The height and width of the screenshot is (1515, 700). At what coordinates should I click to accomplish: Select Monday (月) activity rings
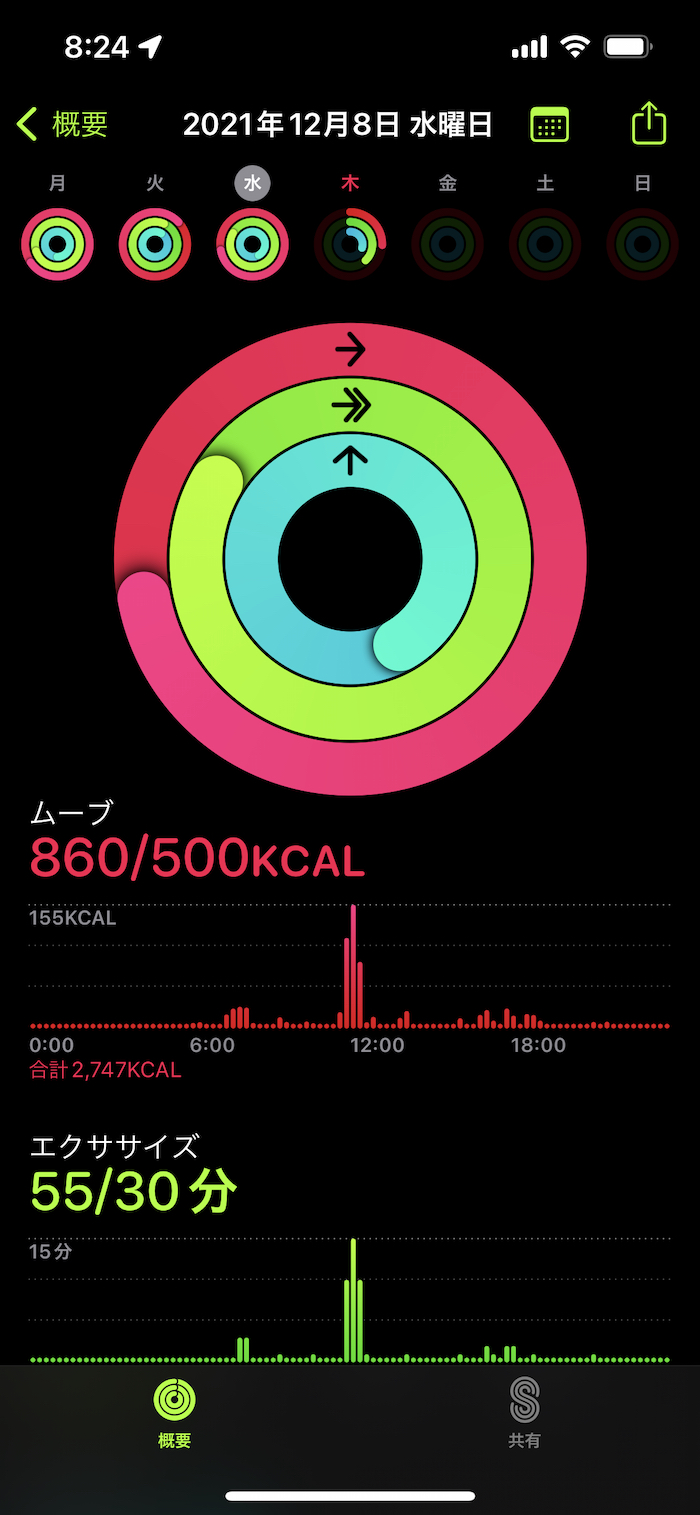[x=58, y=243]
